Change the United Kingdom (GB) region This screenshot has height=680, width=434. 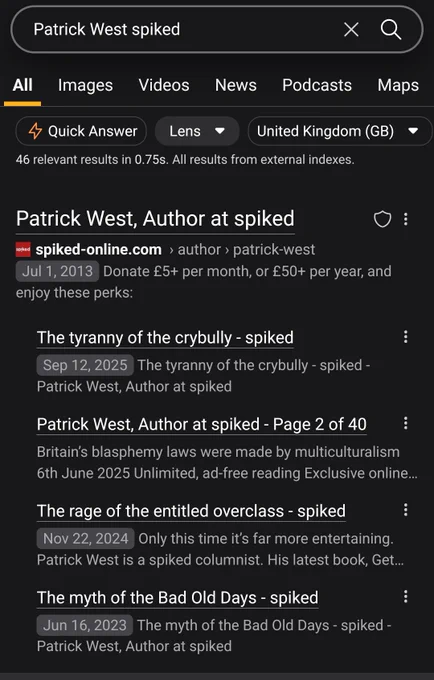point(339,131)
